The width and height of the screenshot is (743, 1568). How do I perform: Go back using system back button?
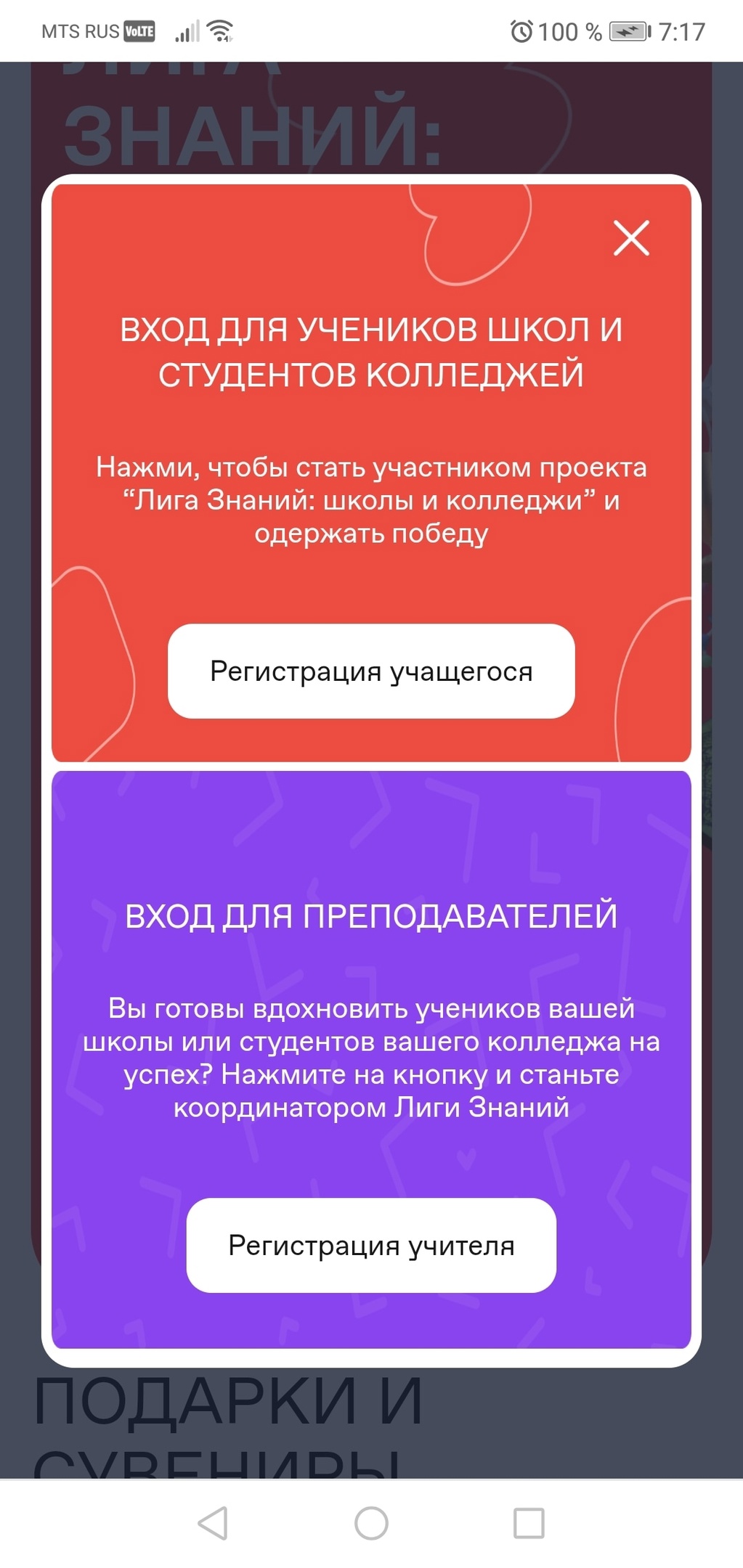pos(213,1523)
